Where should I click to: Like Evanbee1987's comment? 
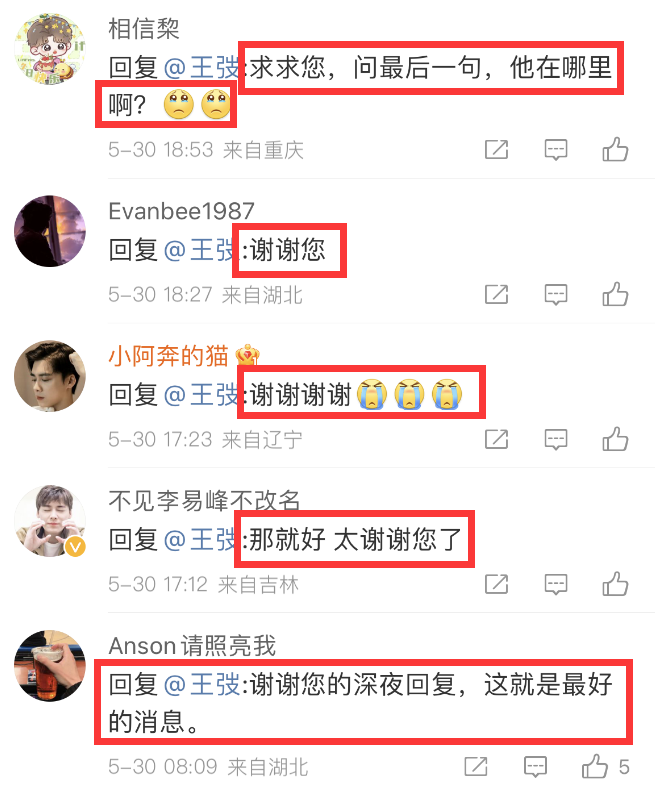[615, 295]
